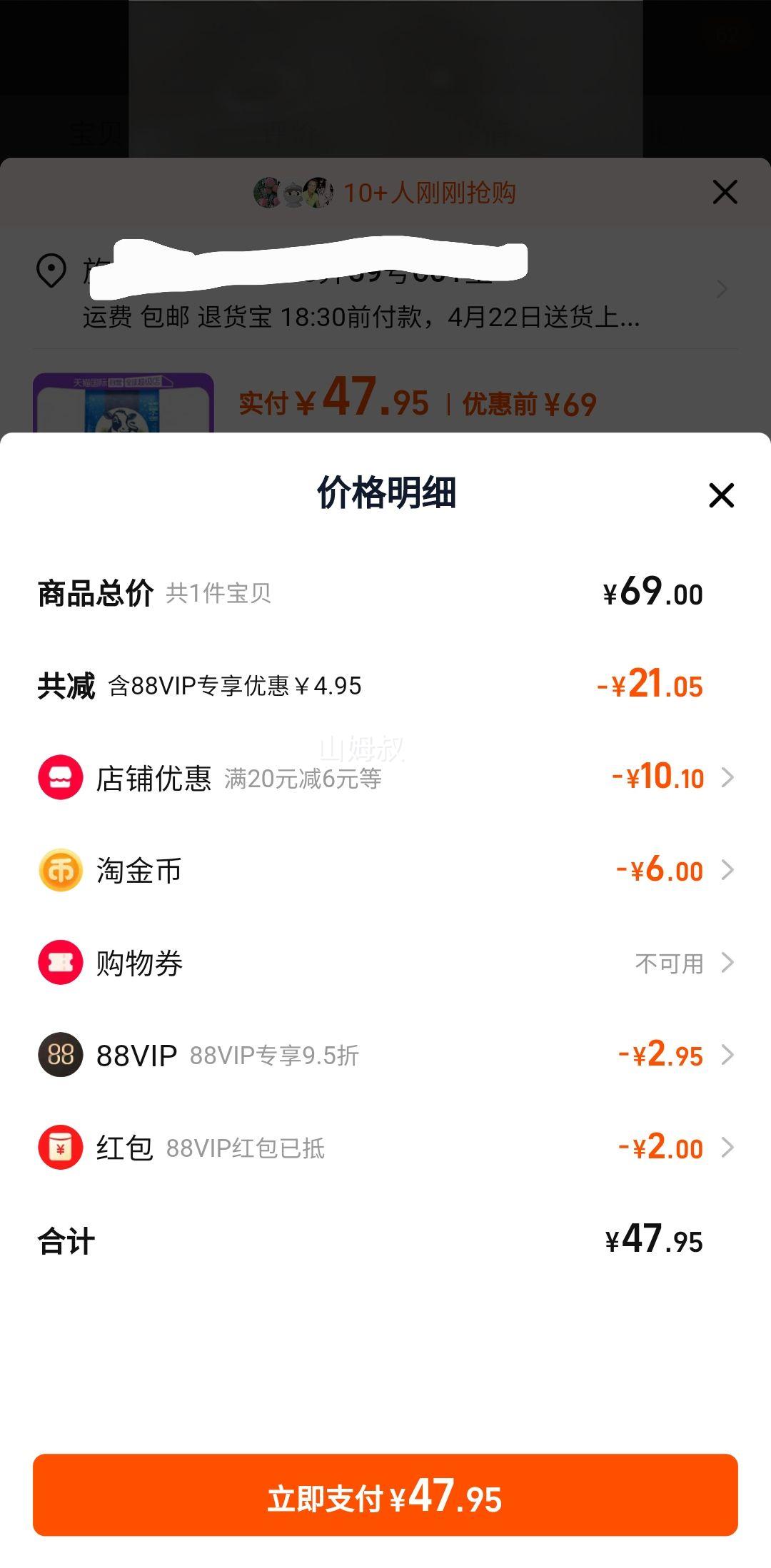Click the 红包 red envelope icon
The image size is (771, 1568).
pyautogui.click(x=59, y=1148)
